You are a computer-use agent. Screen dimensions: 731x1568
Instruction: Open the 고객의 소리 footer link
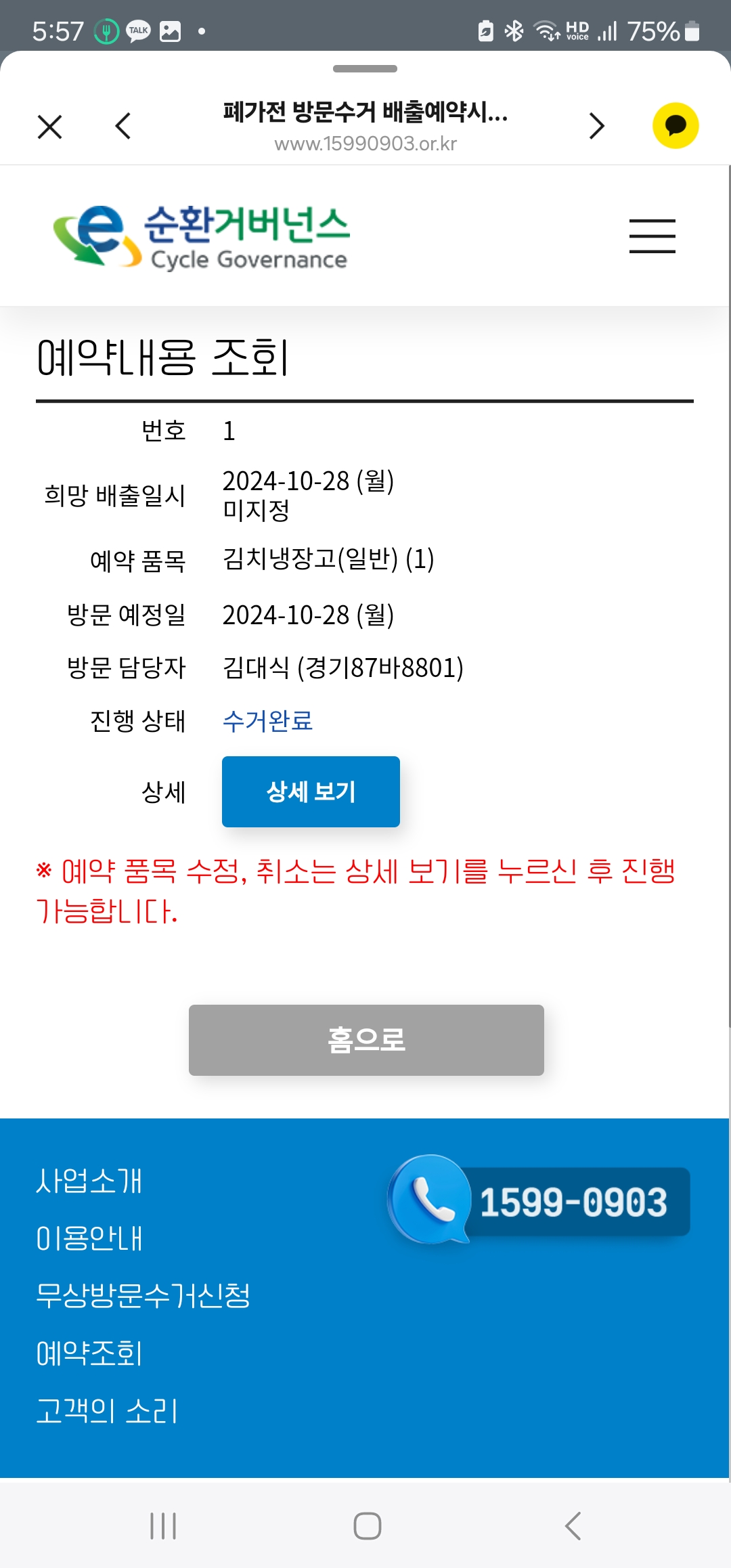[106, 1411]
